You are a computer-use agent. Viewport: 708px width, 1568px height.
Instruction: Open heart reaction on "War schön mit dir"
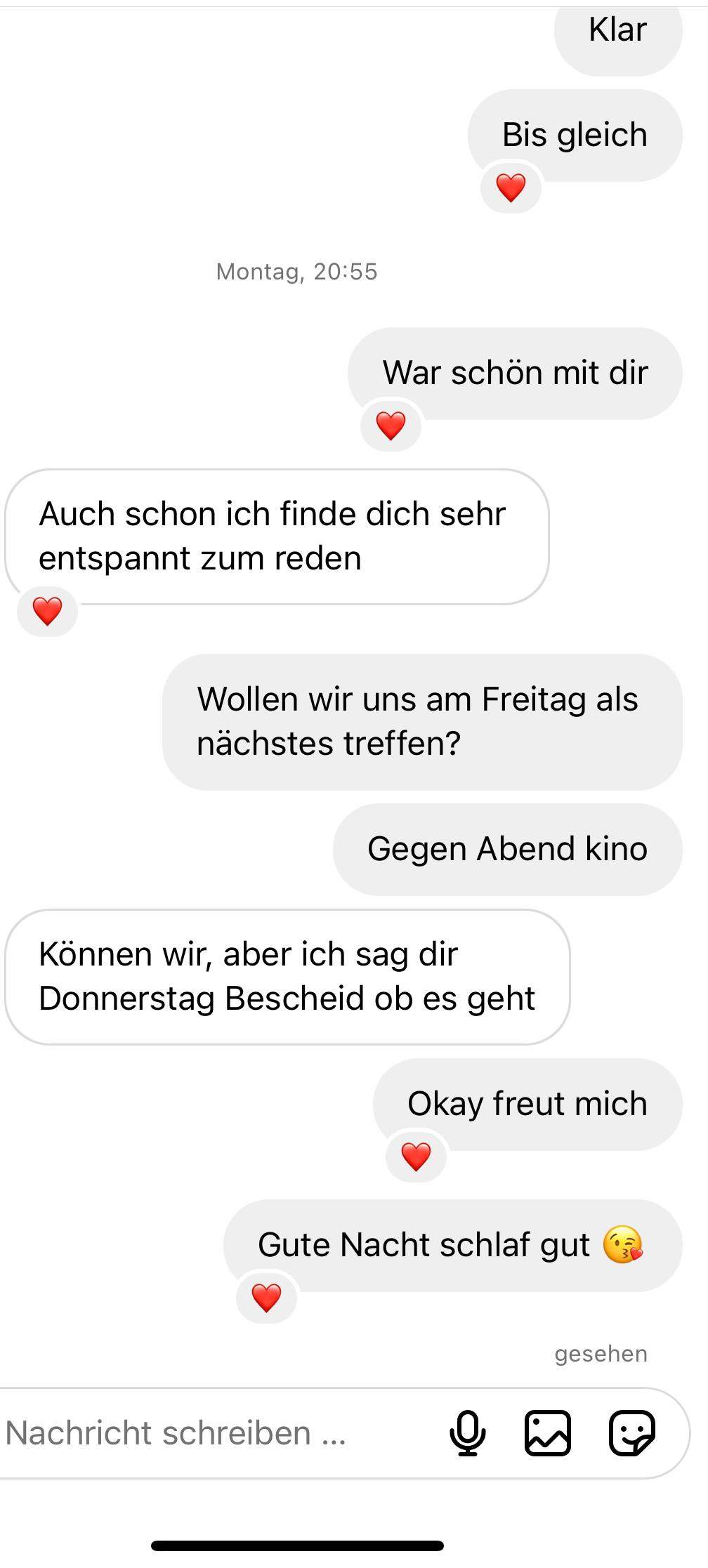(x=391, y=426)
